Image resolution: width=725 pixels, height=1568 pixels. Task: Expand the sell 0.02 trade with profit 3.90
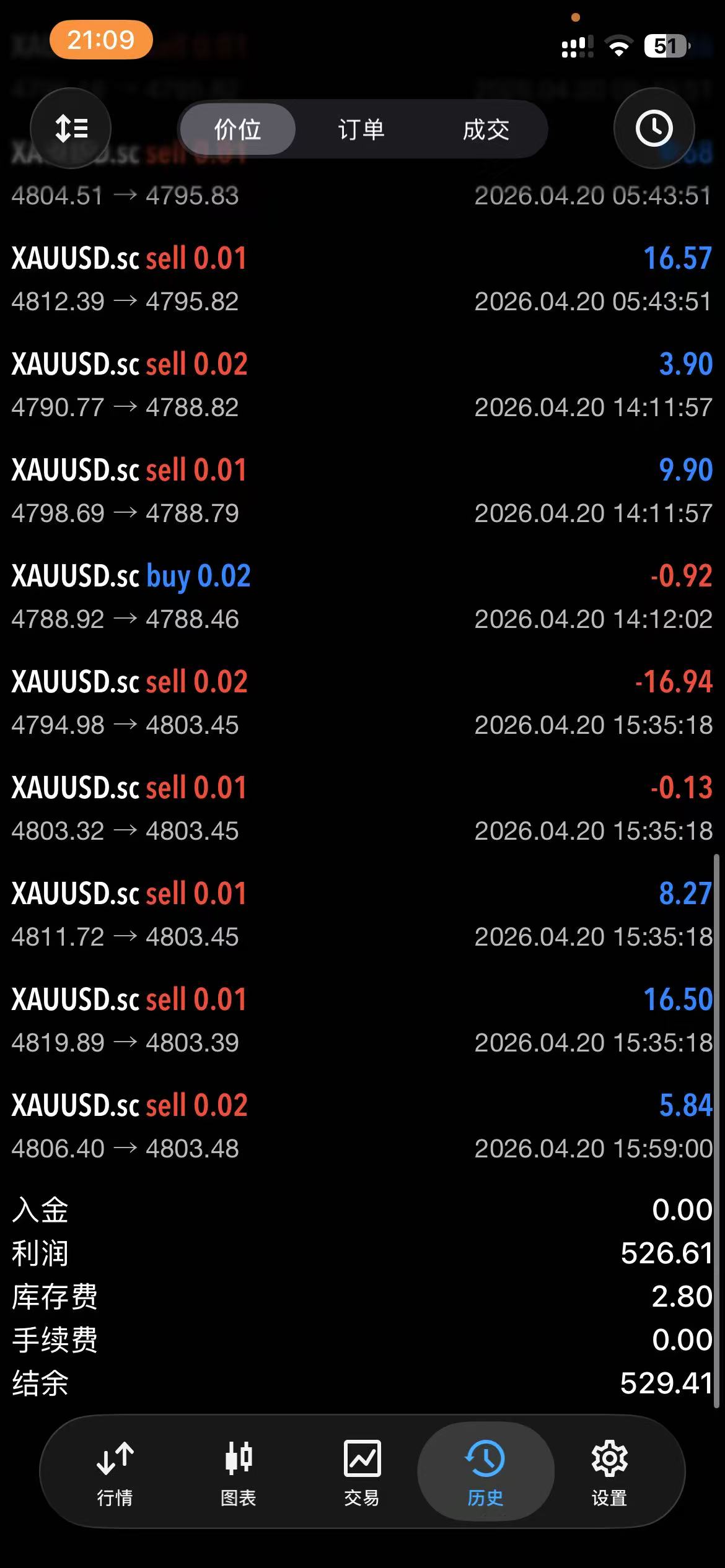pos(362,385)
